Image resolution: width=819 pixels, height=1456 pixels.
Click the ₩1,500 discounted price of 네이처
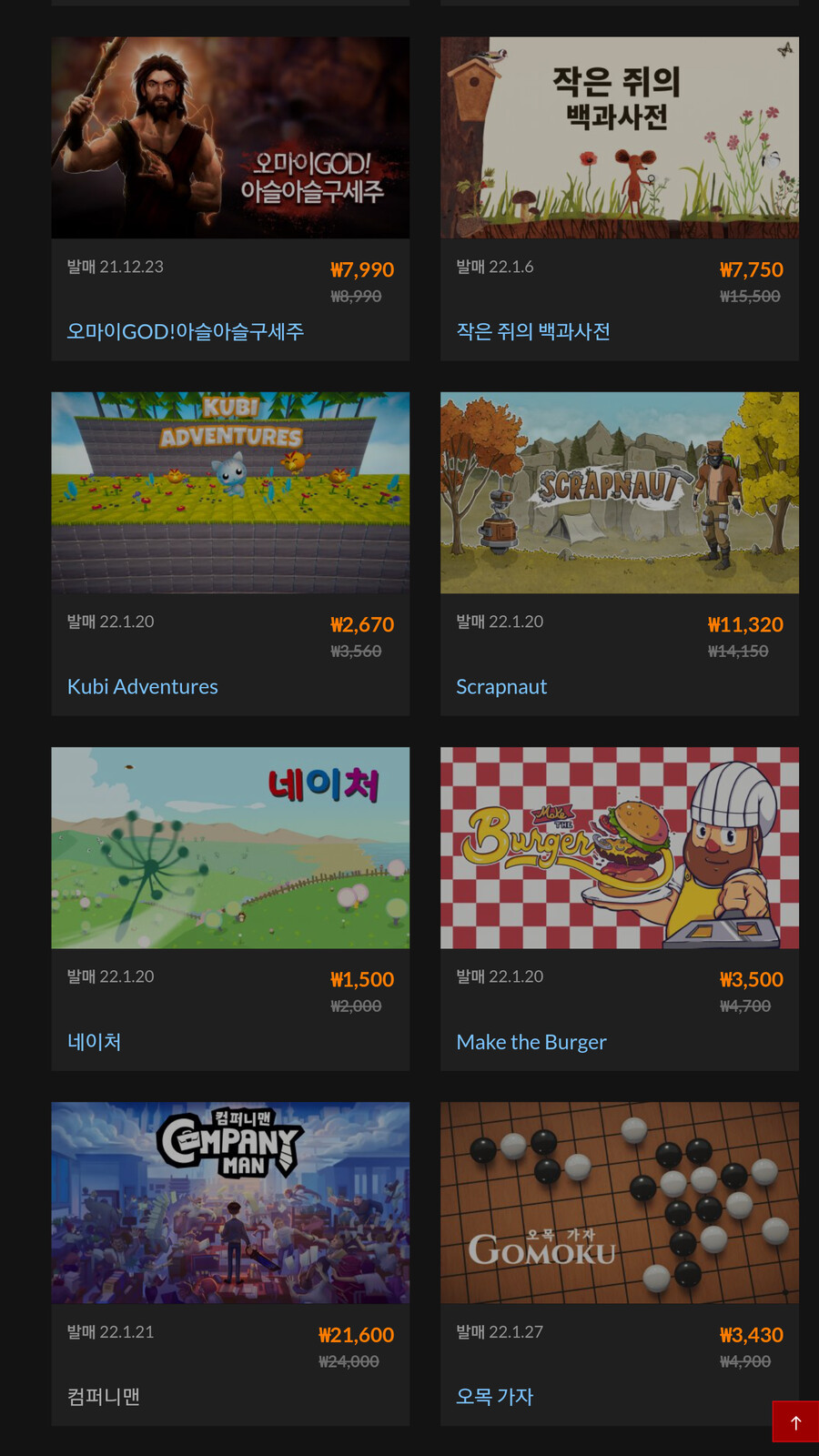coord(360,979)
